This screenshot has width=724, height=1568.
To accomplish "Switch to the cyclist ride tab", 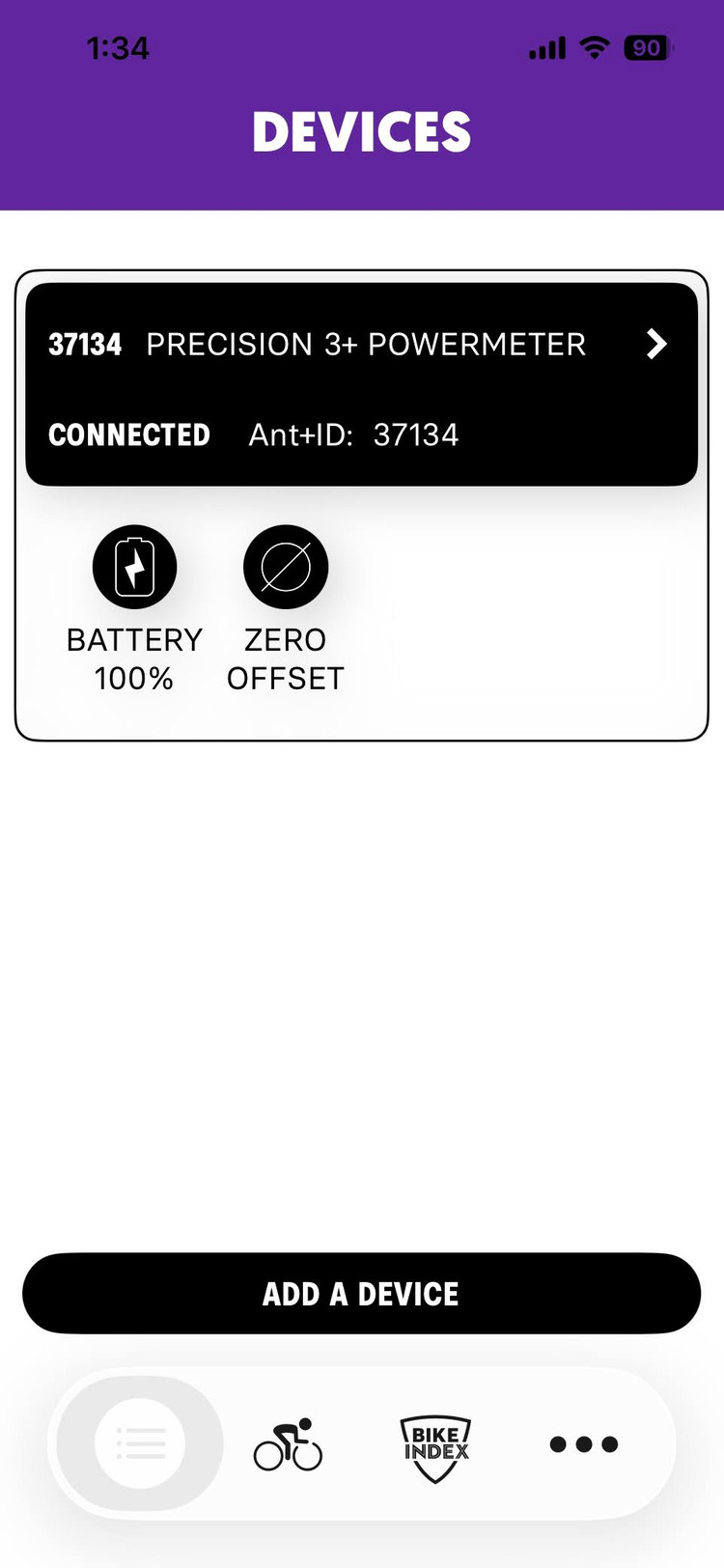I will (x=288, y=1443).
